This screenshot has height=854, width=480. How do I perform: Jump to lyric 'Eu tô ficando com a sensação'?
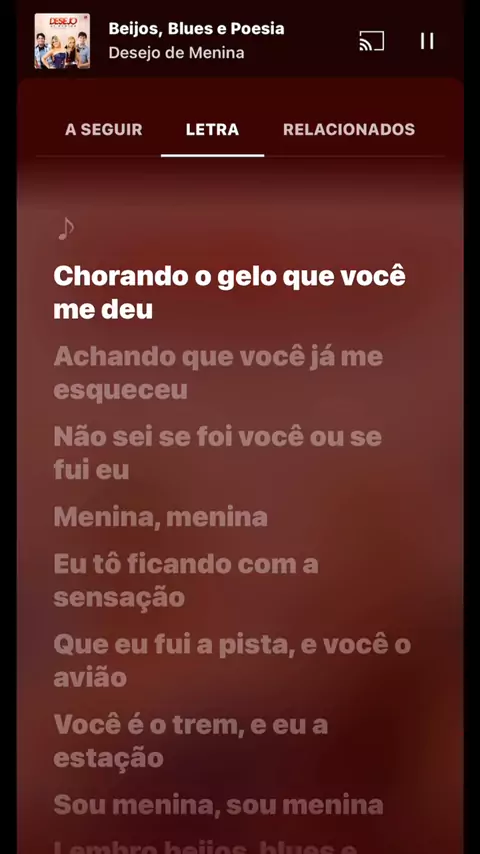[186, 581]
